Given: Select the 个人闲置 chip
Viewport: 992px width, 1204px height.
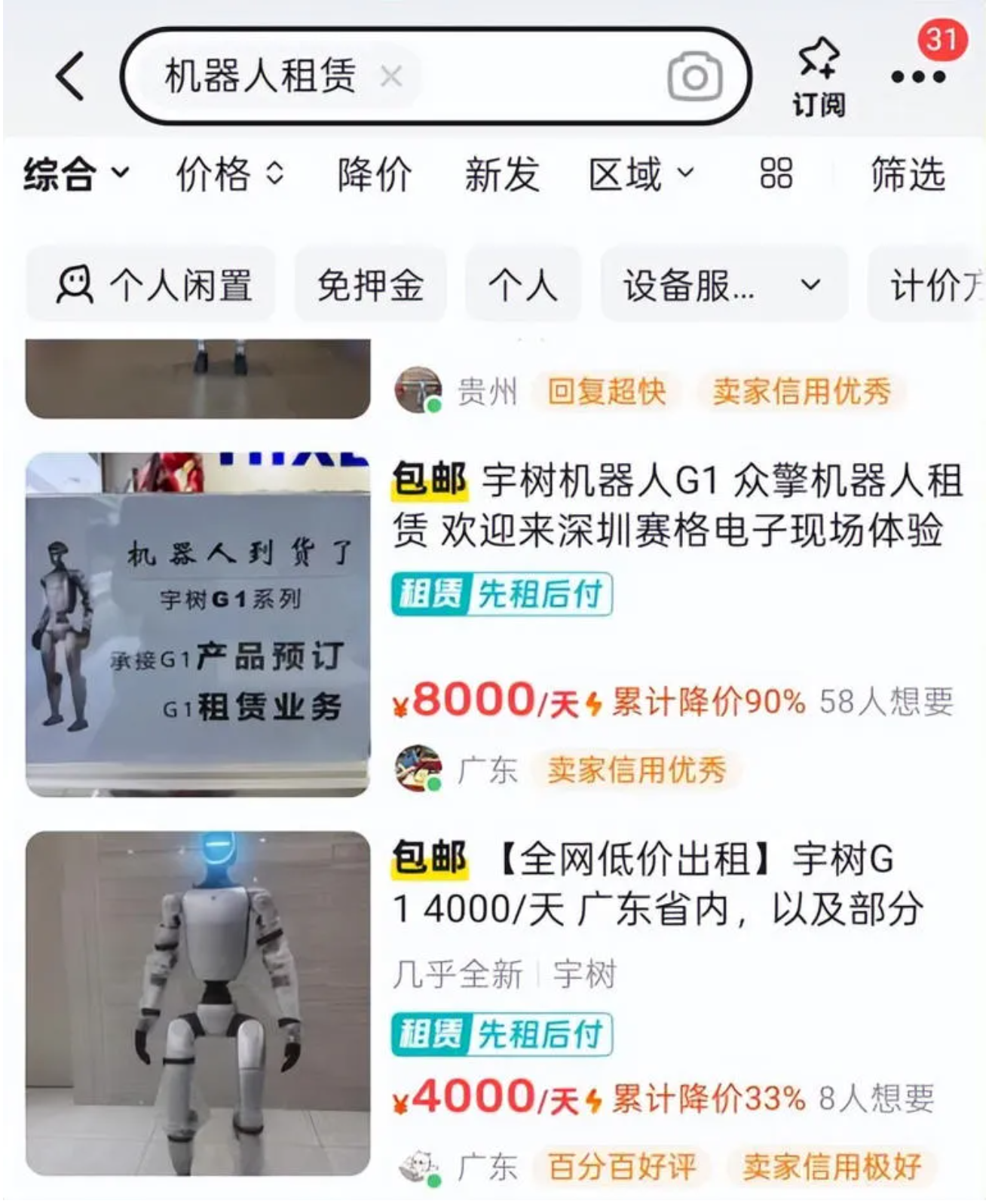Looking at the screenshot, I should [x=153, y=286].
